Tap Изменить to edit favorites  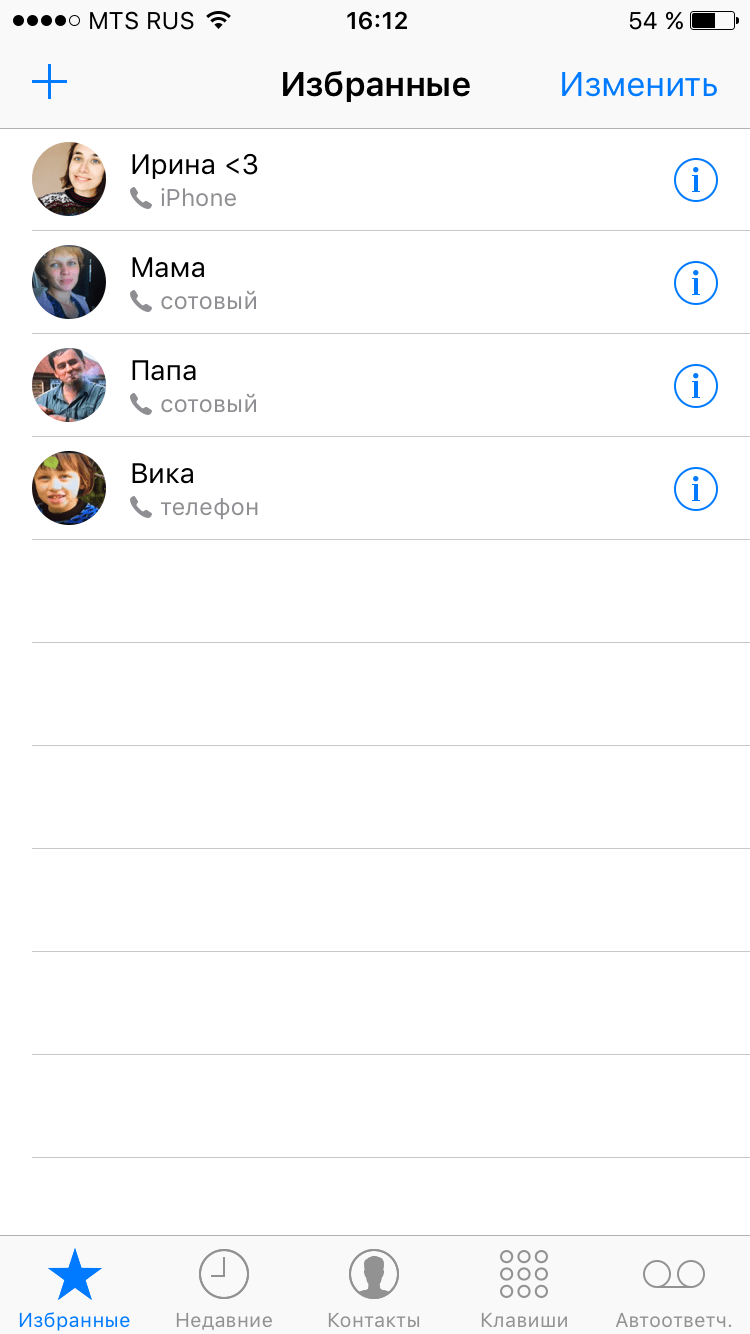pyautogui.click(x=638, y=84)
